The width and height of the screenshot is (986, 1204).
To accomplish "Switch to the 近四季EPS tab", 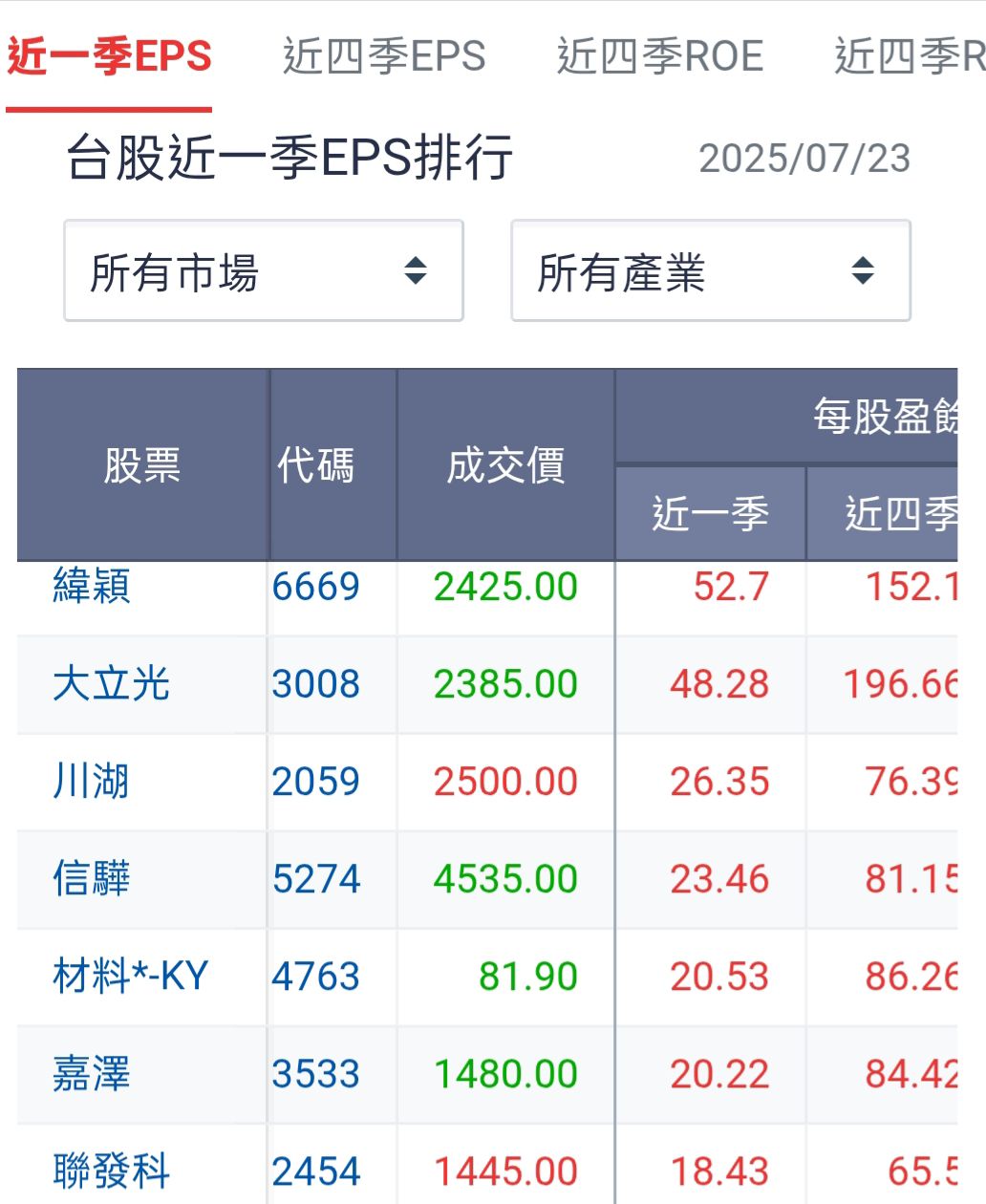I will click(383, 56).
